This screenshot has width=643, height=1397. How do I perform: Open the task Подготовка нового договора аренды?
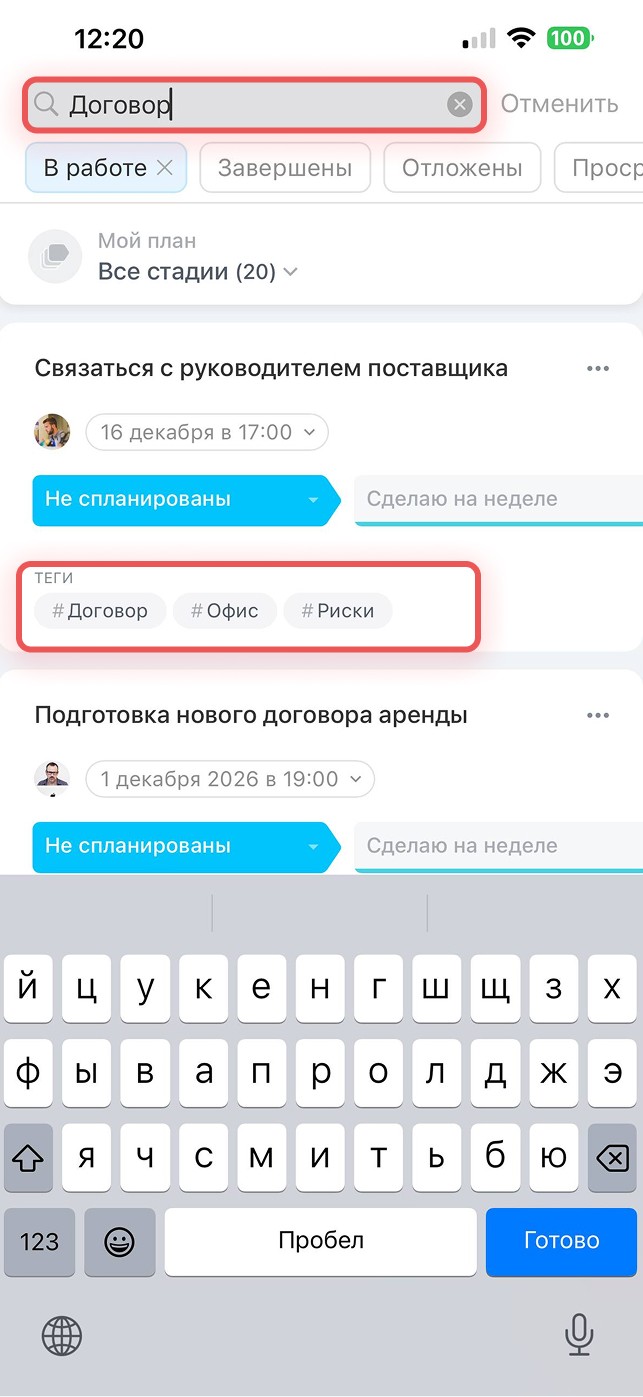(x=251, y=716)
